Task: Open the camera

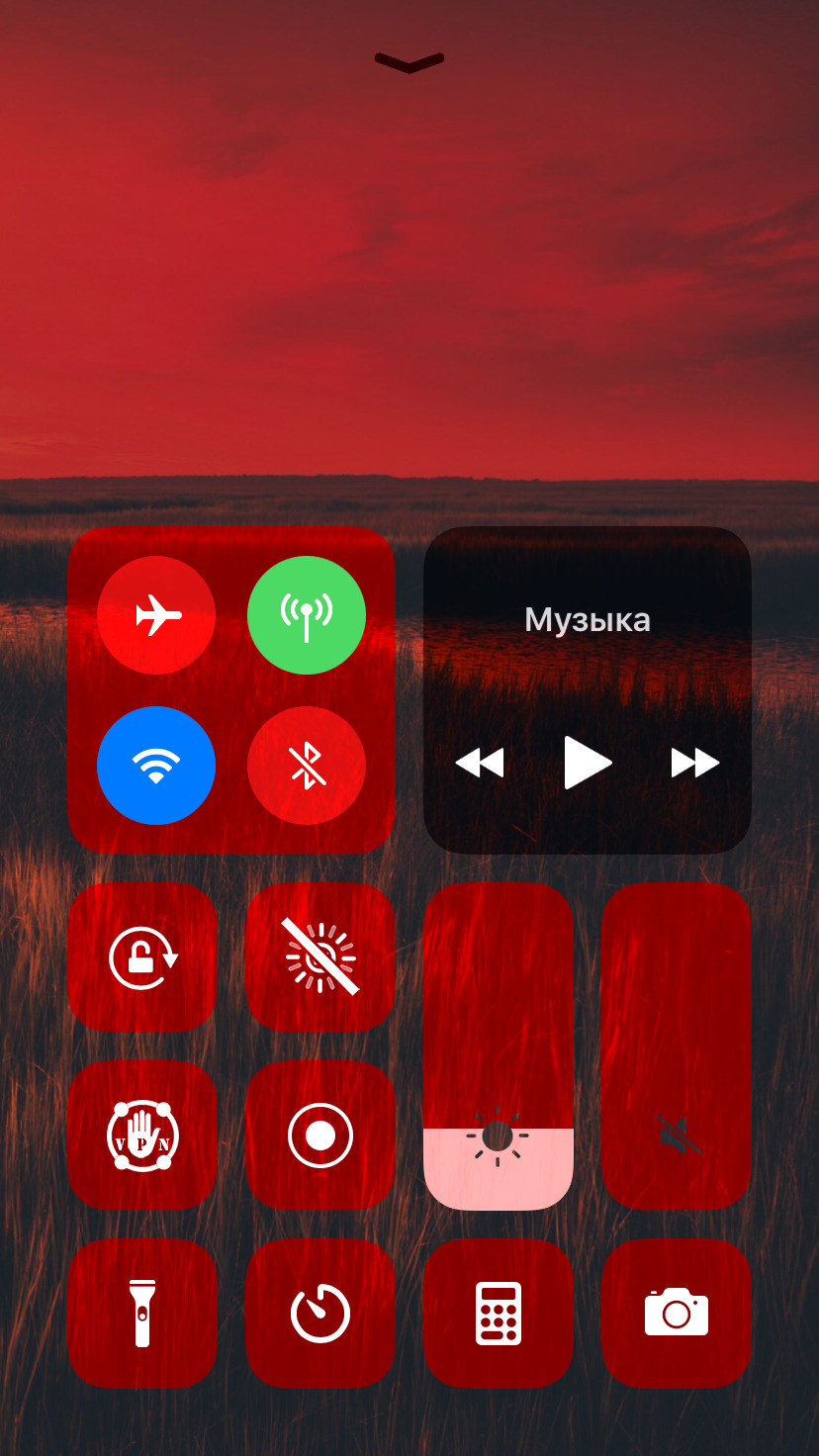Action: tap(677, 1314)
